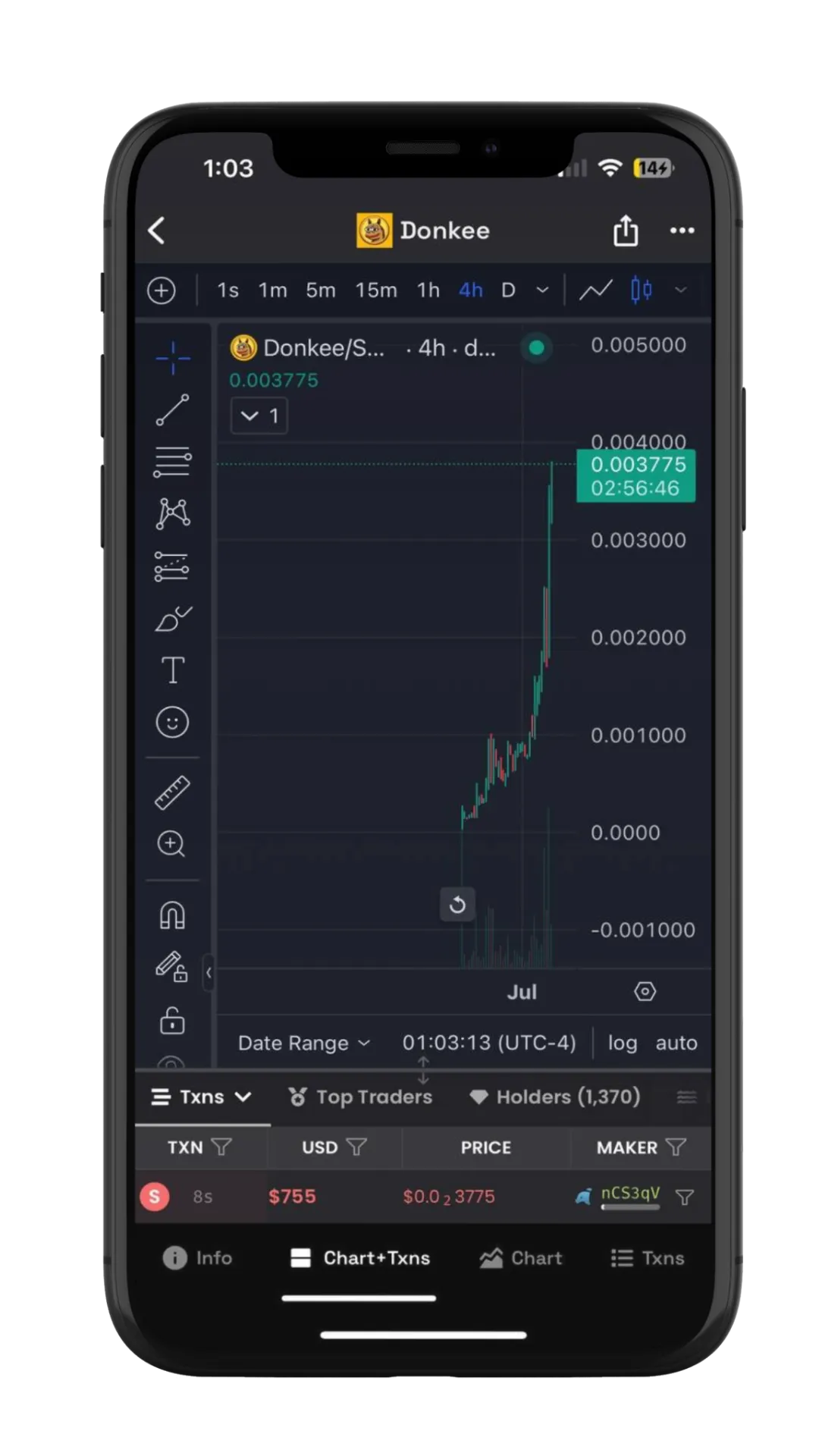Switch to the Txns bottom tab
This screenshot has width=819, height=1456.
(648, 1258)
